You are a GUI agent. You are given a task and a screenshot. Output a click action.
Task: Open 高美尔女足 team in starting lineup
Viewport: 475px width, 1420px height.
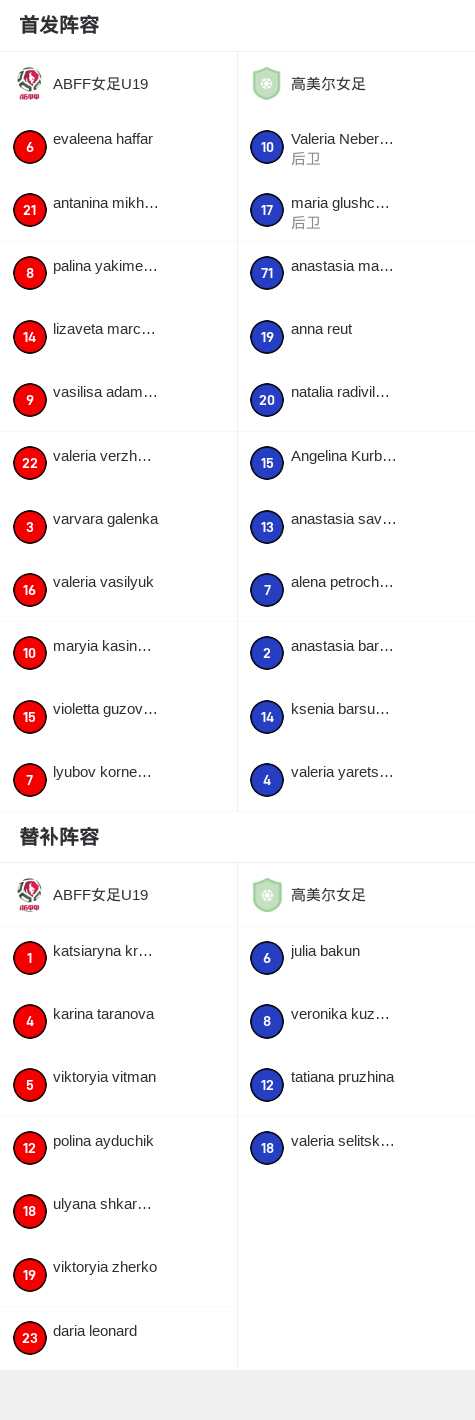[x=356, y=84]
